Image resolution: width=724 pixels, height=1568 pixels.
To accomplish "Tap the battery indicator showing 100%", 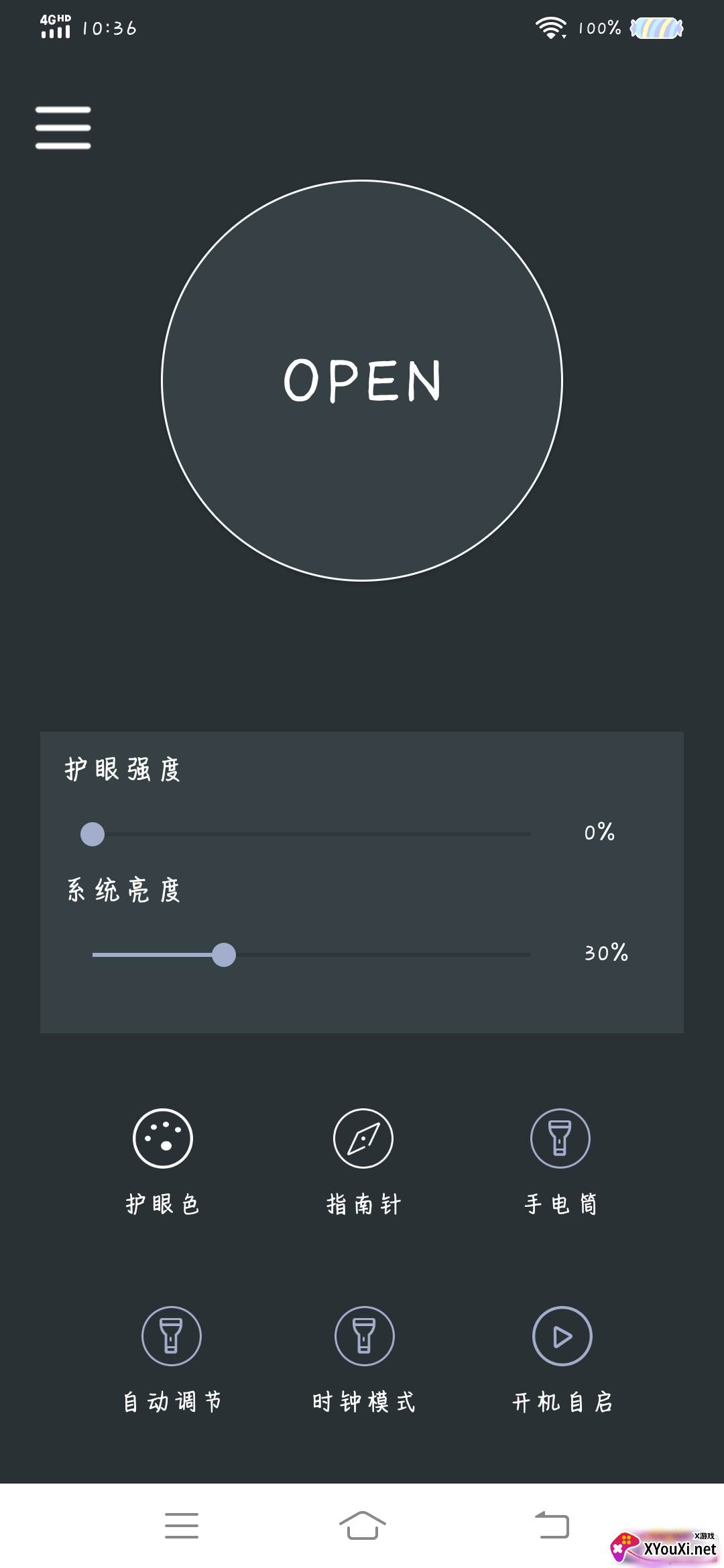I will click(656, 28).
